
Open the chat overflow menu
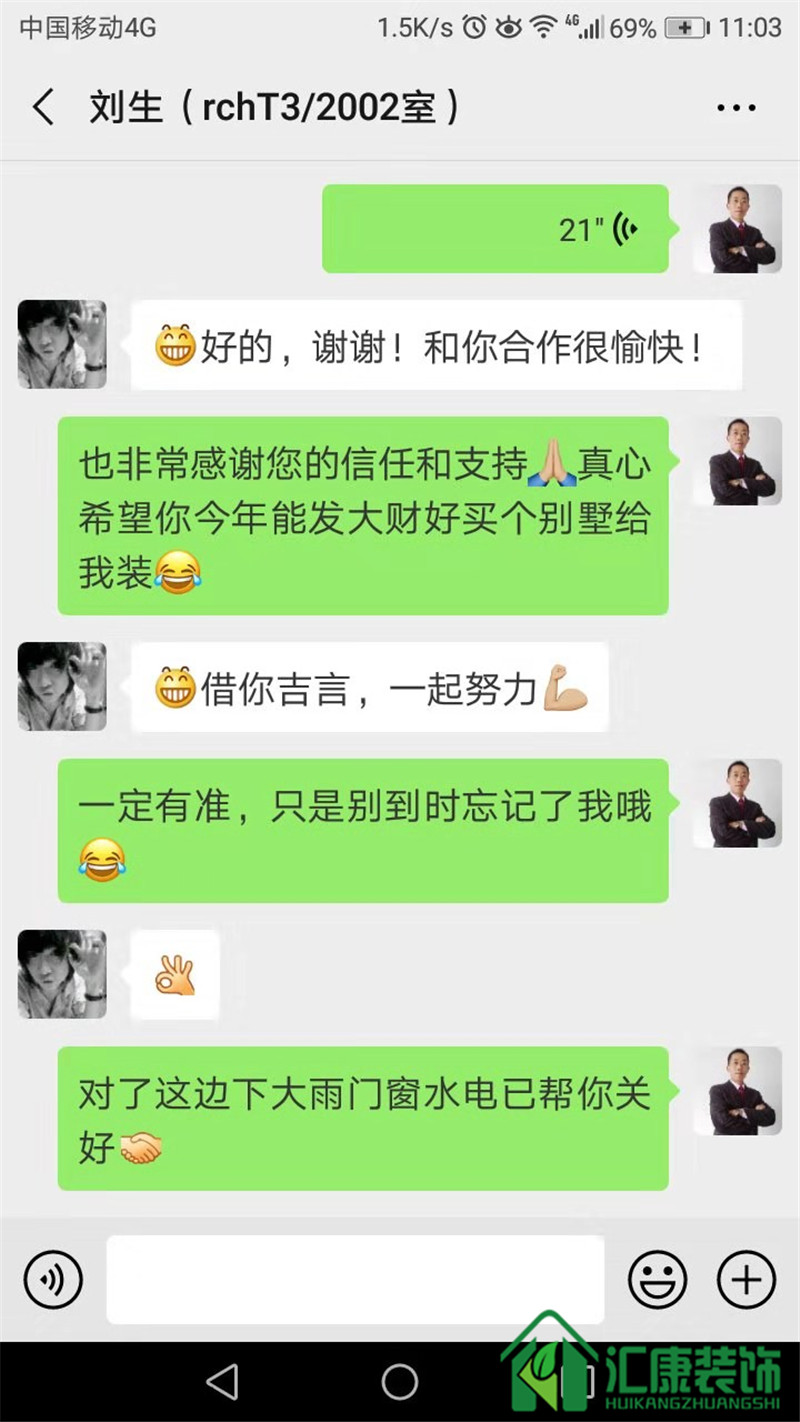pos(736,108)
